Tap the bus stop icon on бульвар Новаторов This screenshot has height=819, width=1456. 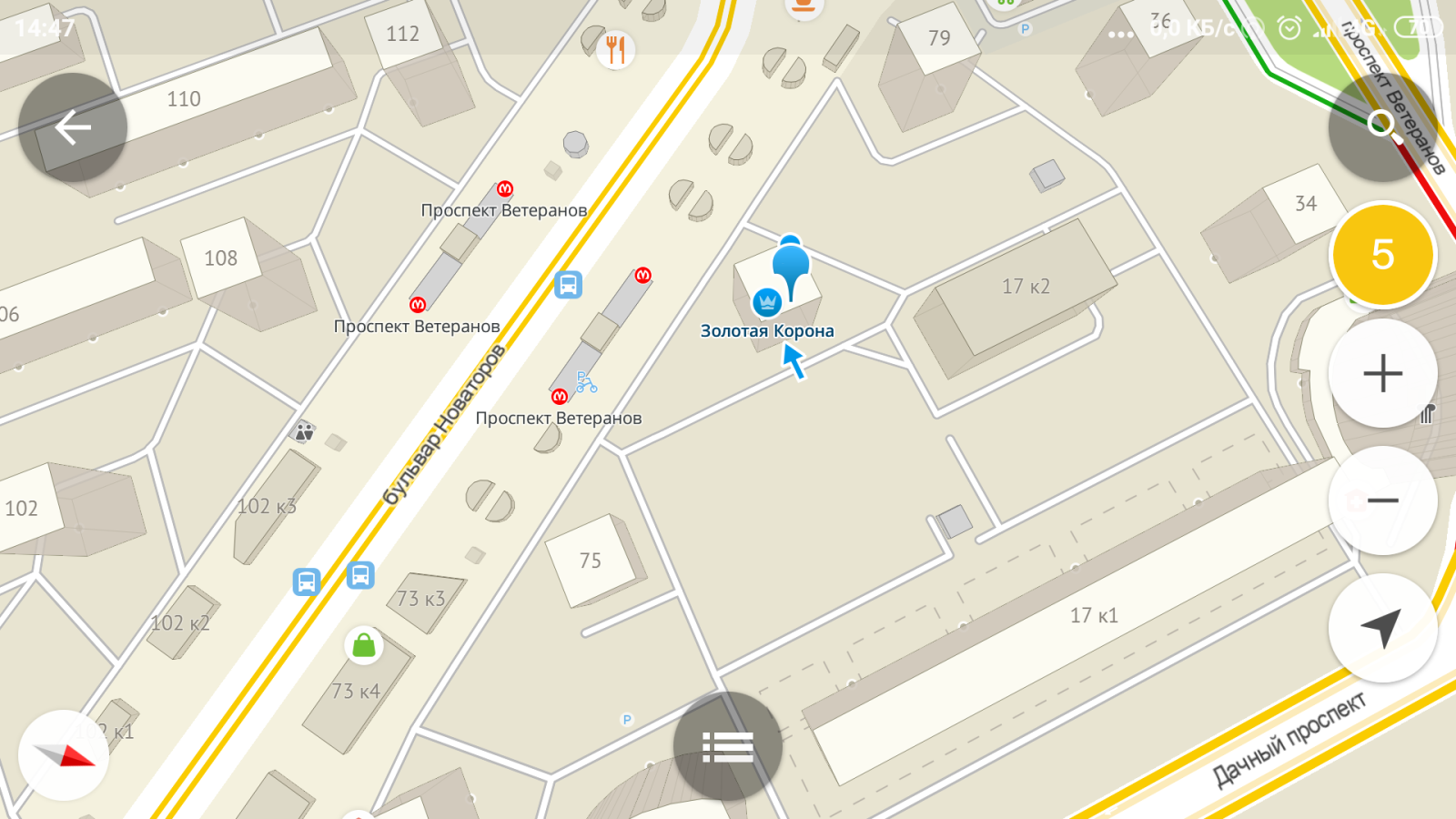coord(568,285)
